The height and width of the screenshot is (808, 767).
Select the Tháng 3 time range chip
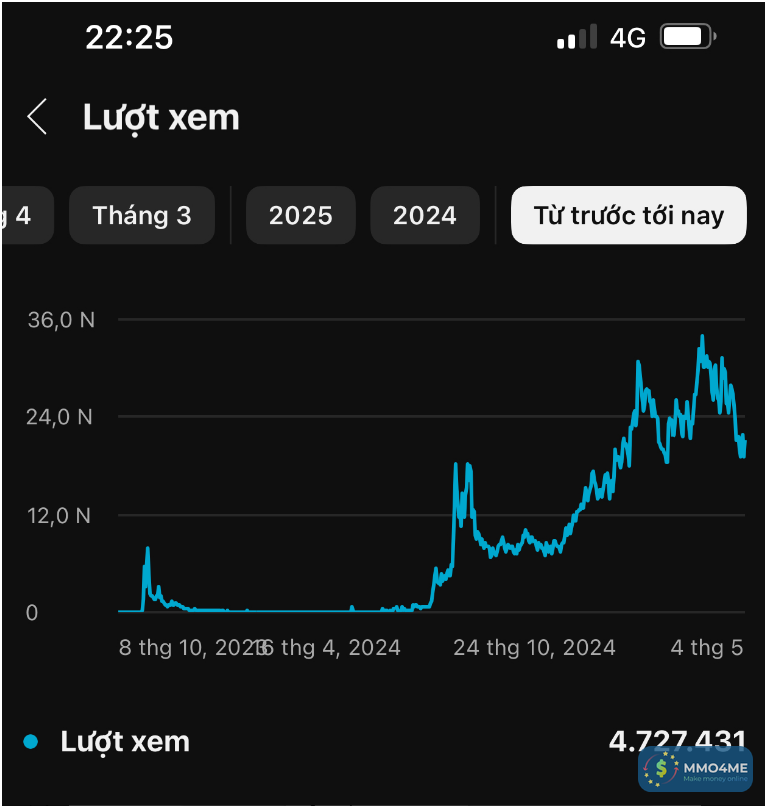(142, 215)
